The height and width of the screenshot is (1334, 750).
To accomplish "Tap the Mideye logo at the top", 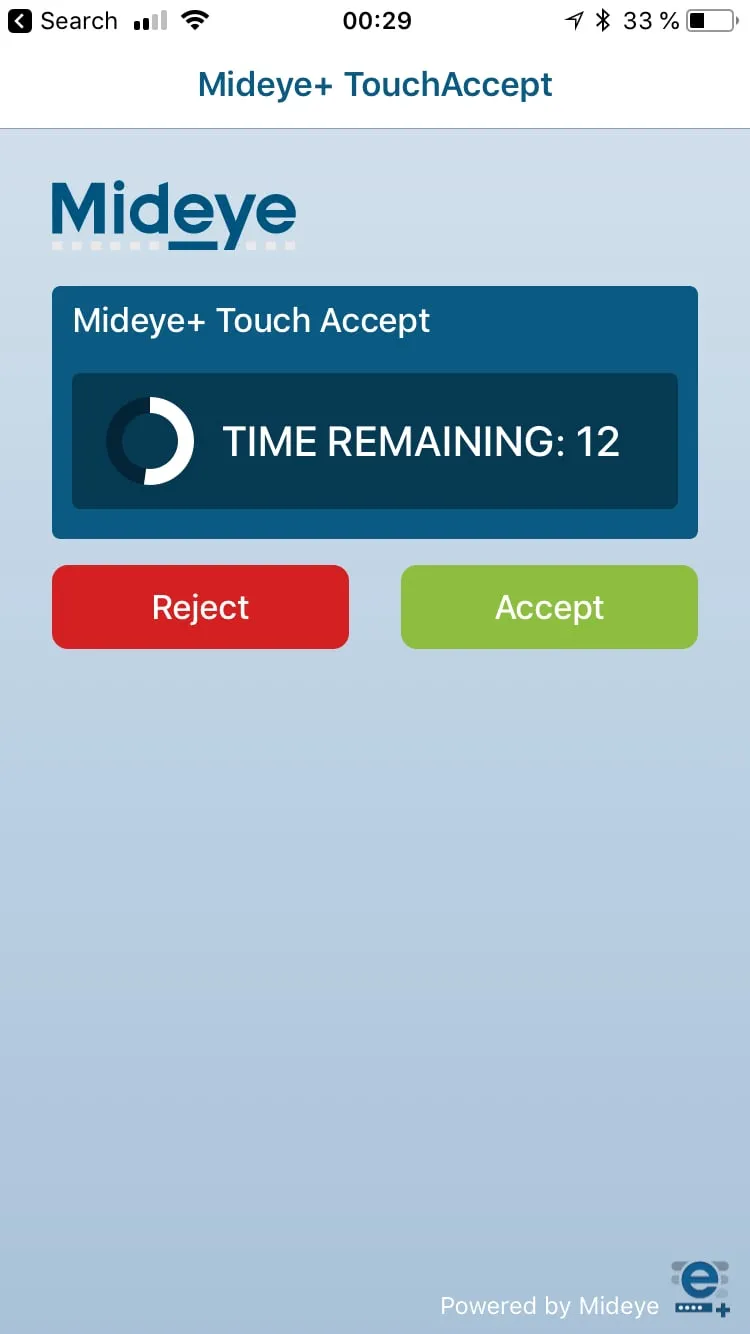I will pyautogui.click(x=173, y=212).
